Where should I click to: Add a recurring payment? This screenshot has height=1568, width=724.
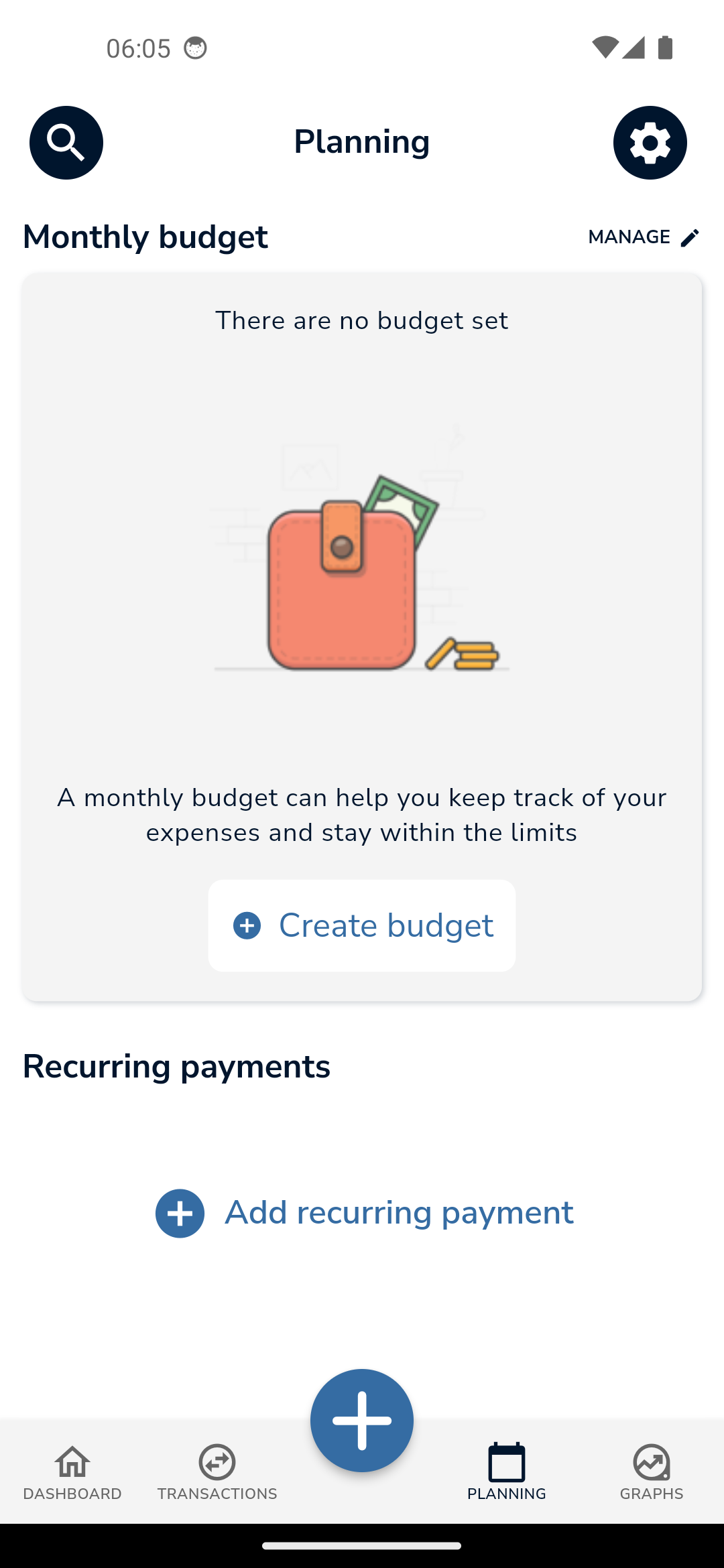(x=365, y=1213)
